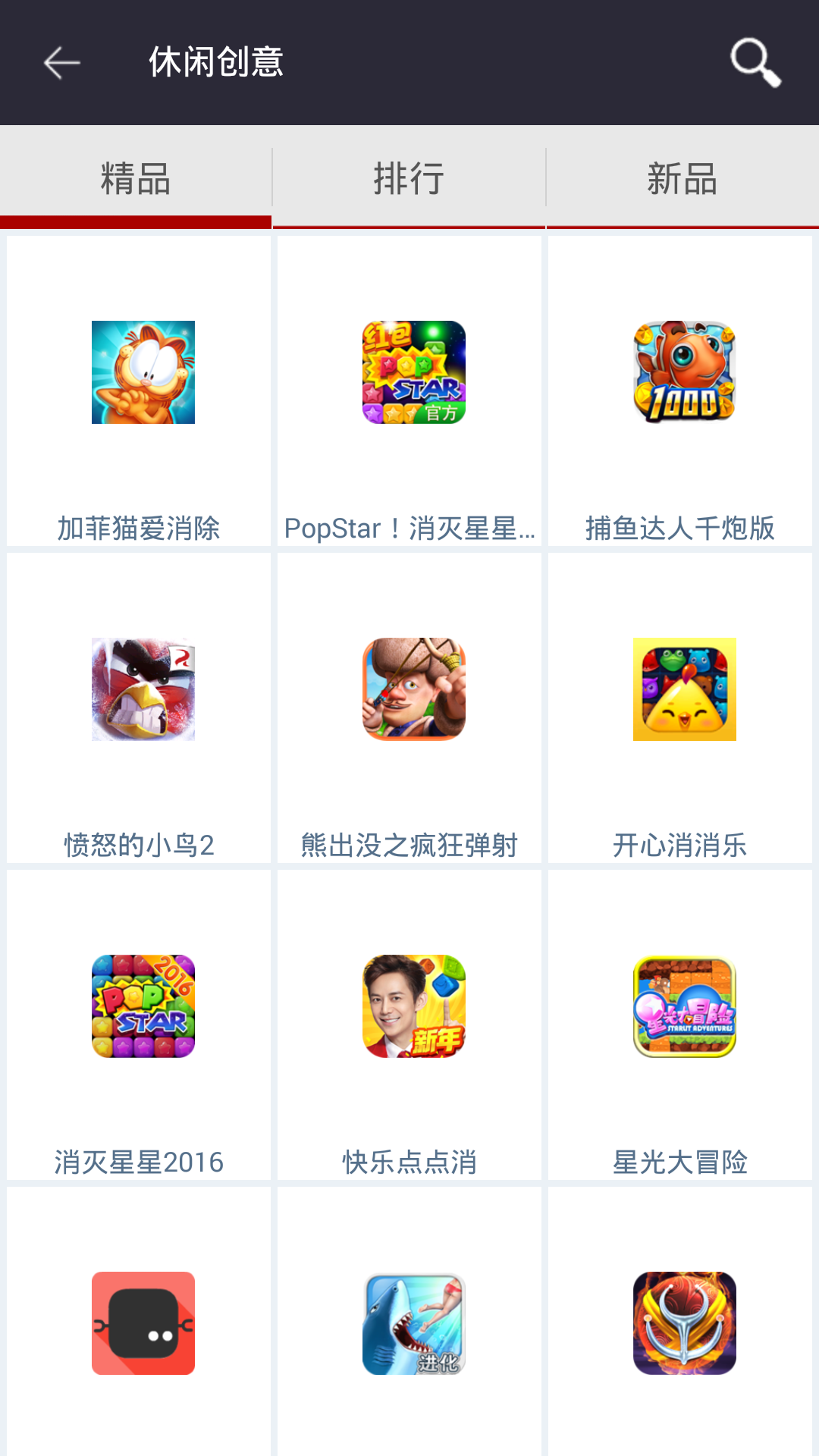The height and width of the screenshot is (1456, 819).
Task: Switch to the 排行 rankings tab
Action: pos(409,177)
